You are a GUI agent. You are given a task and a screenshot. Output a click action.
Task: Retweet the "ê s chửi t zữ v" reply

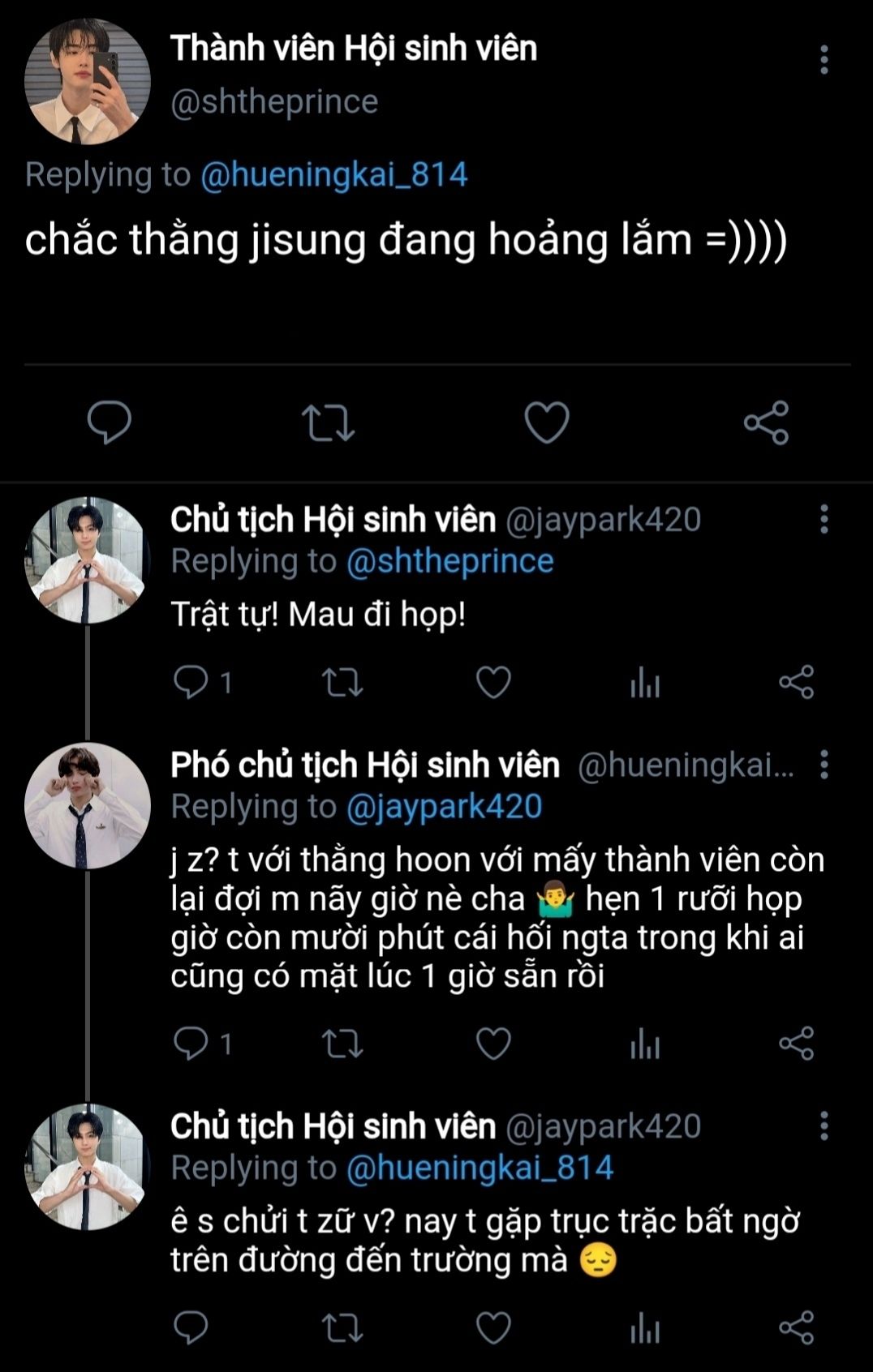point(342,1328)
